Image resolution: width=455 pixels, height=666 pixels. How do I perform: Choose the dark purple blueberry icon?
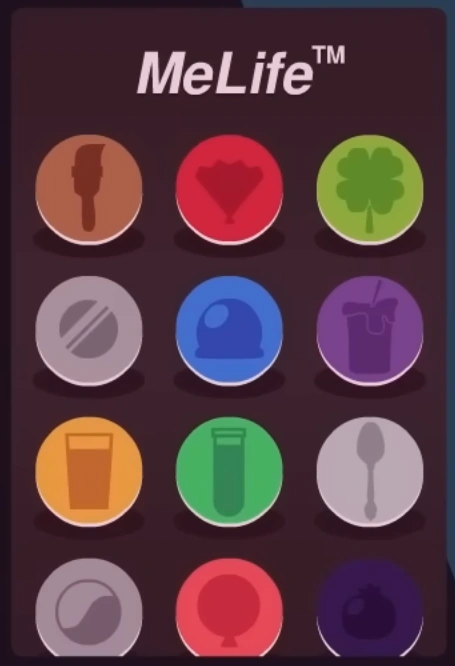pyautogui.click(x=370, y=608)
